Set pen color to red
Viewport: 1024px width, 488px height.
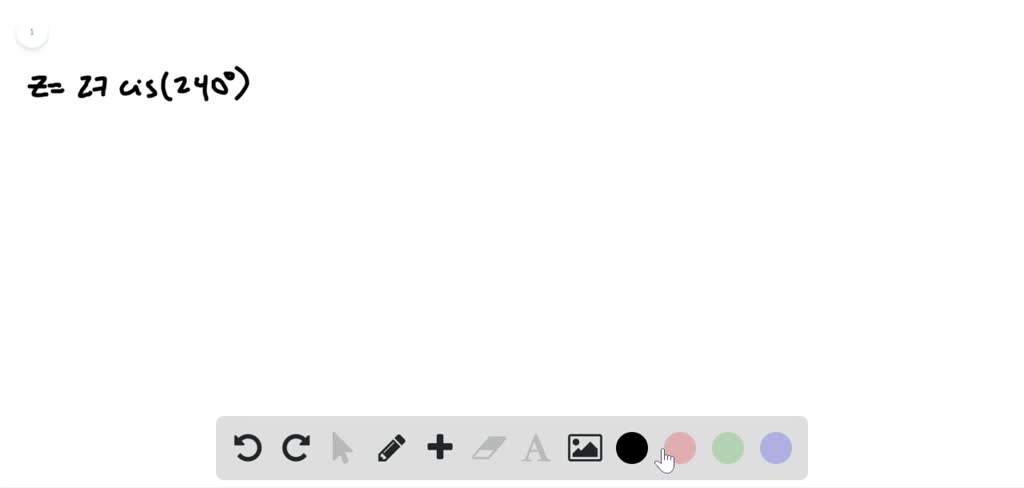(680, 448)
